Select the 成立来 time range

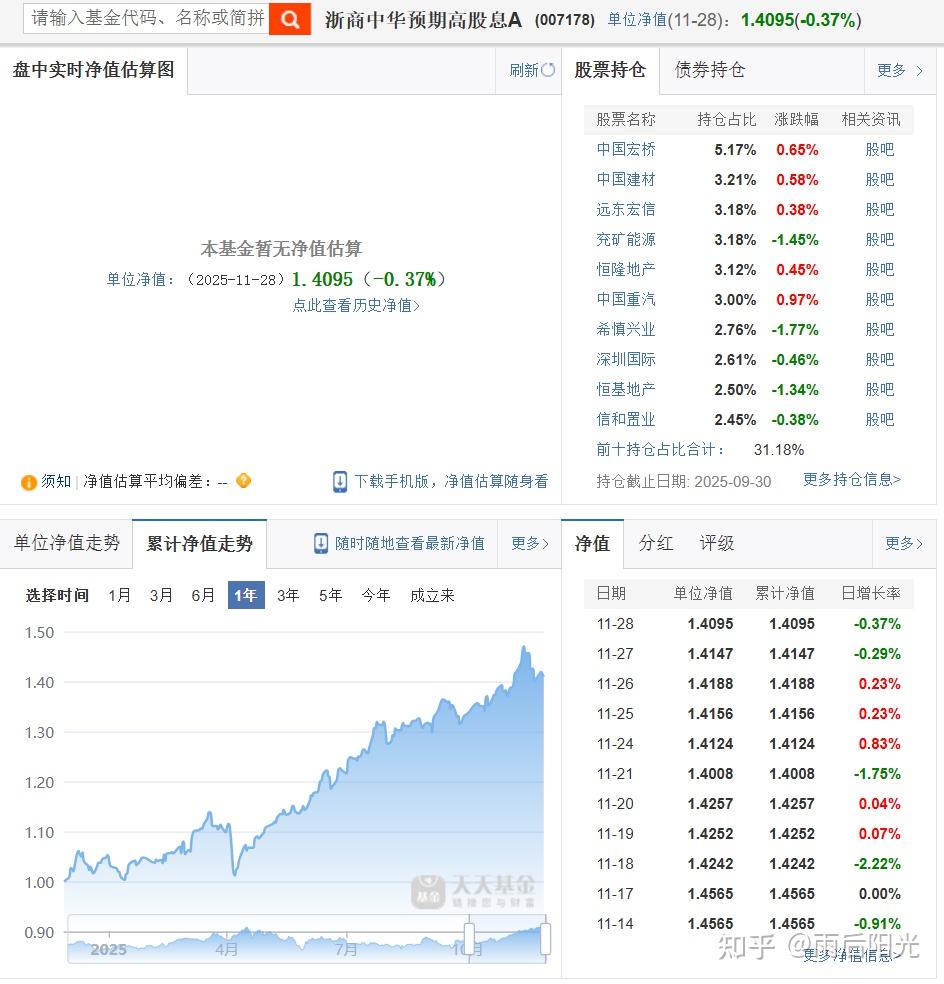coord(432,594)
